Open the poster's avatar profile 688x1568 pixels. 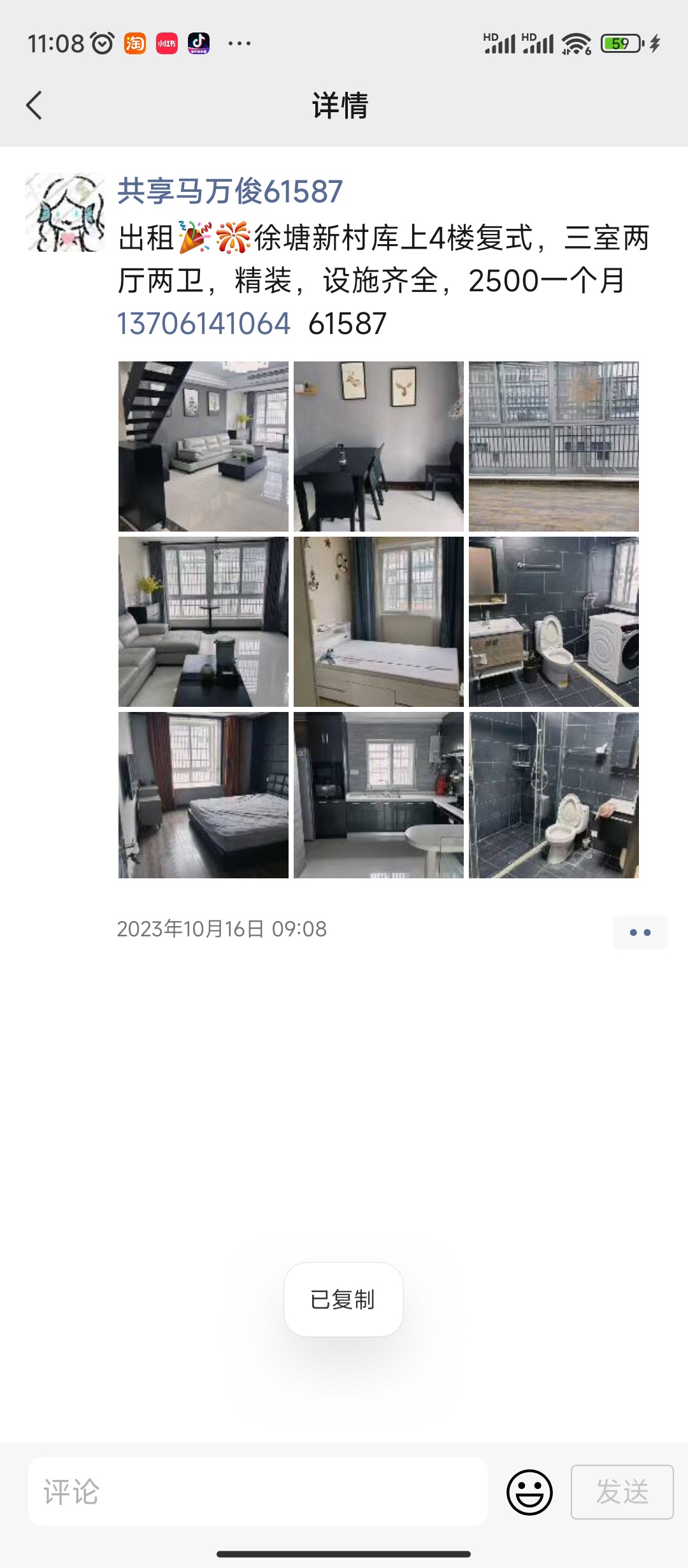[65, 212]
